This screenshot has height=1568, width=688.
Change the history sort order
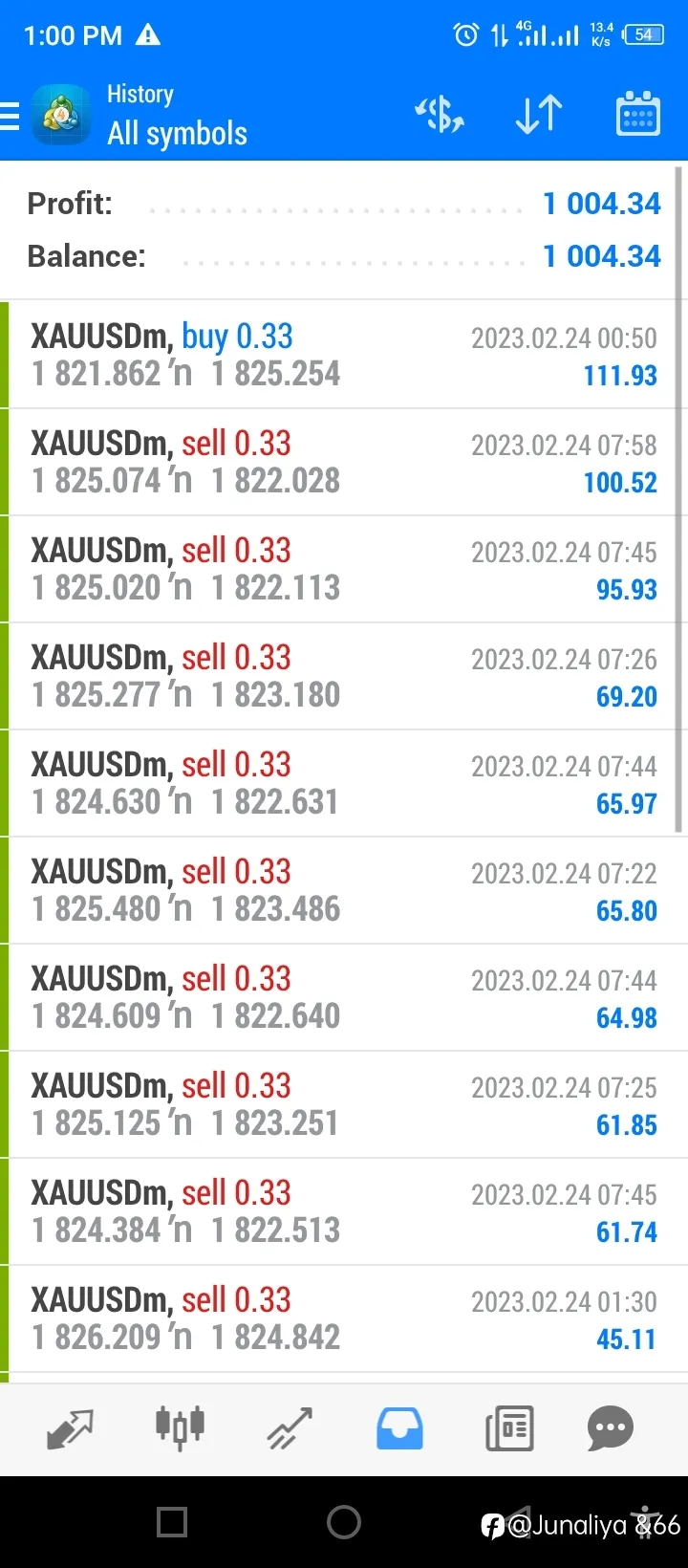539,115
